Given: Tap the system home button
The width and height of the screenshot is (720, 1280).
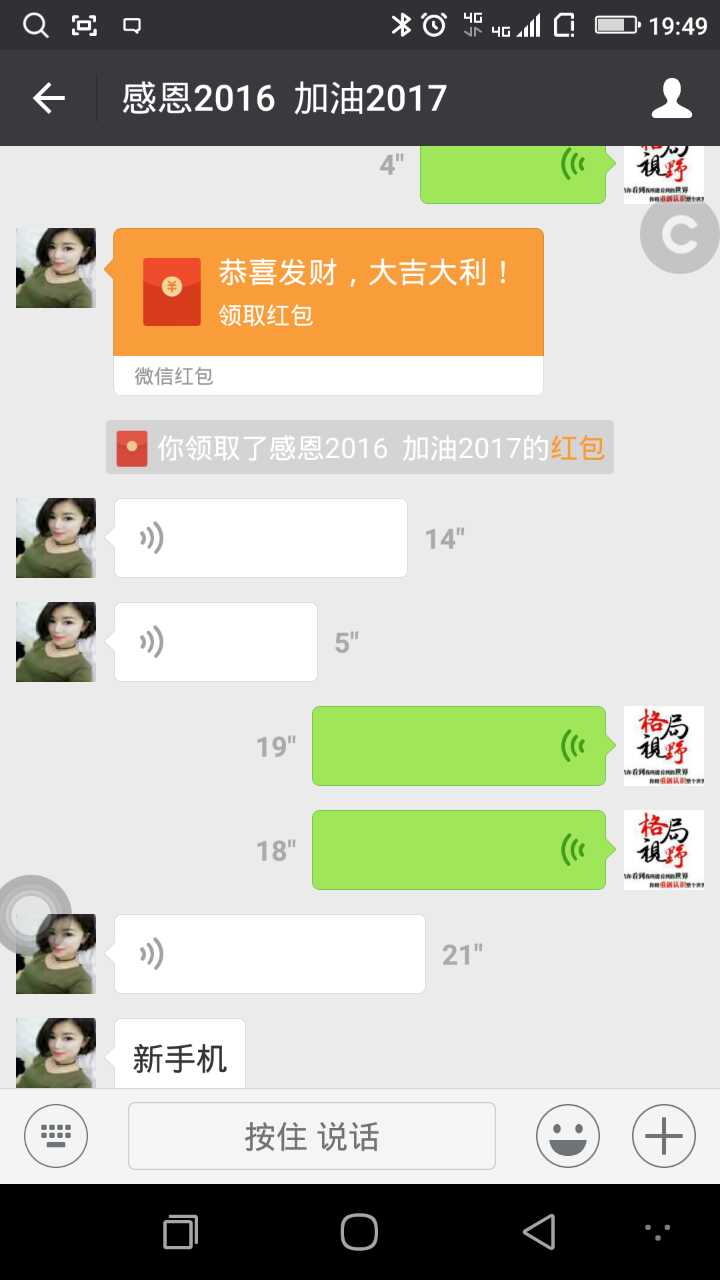Looking at the screenshot, I should (x=359, y=1232).
